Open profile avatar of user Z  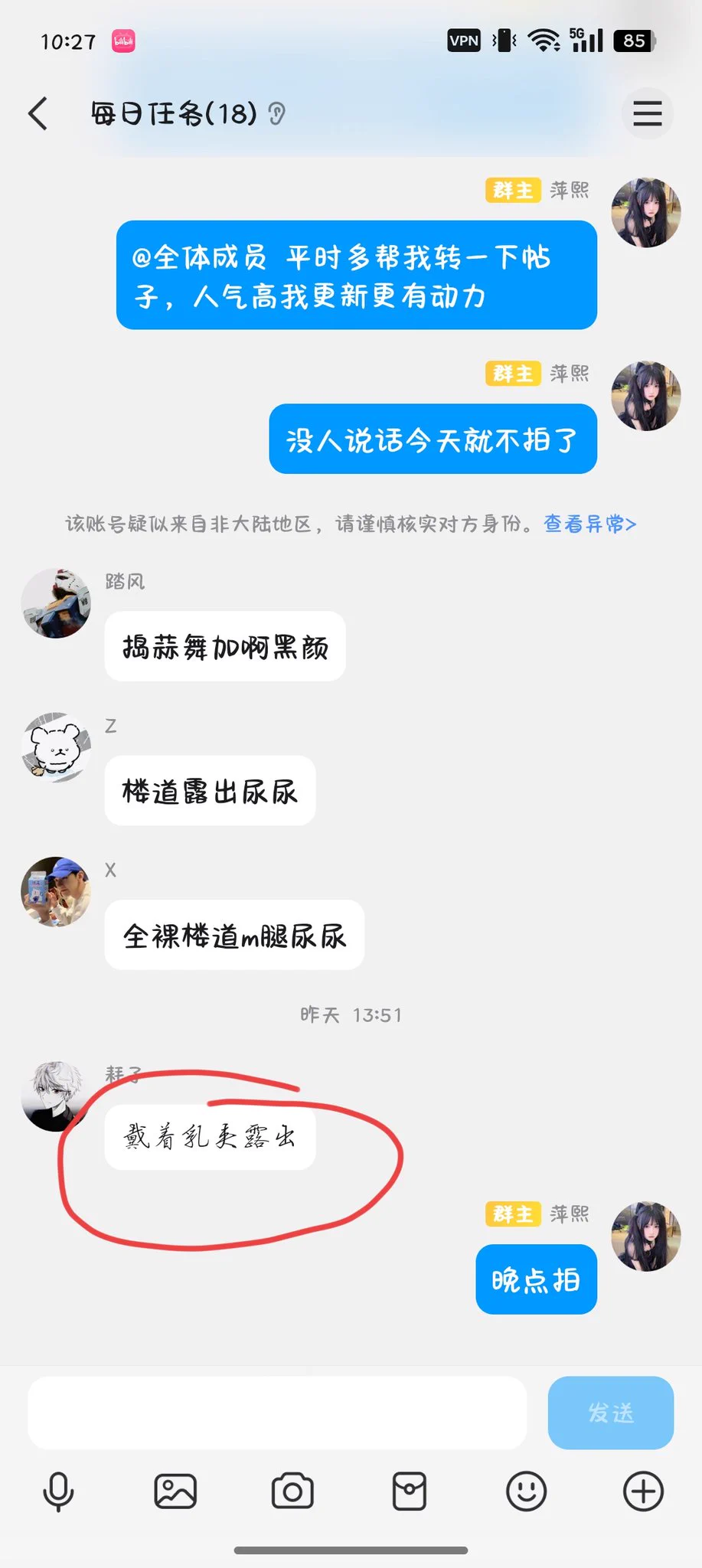tap(56, 747)
